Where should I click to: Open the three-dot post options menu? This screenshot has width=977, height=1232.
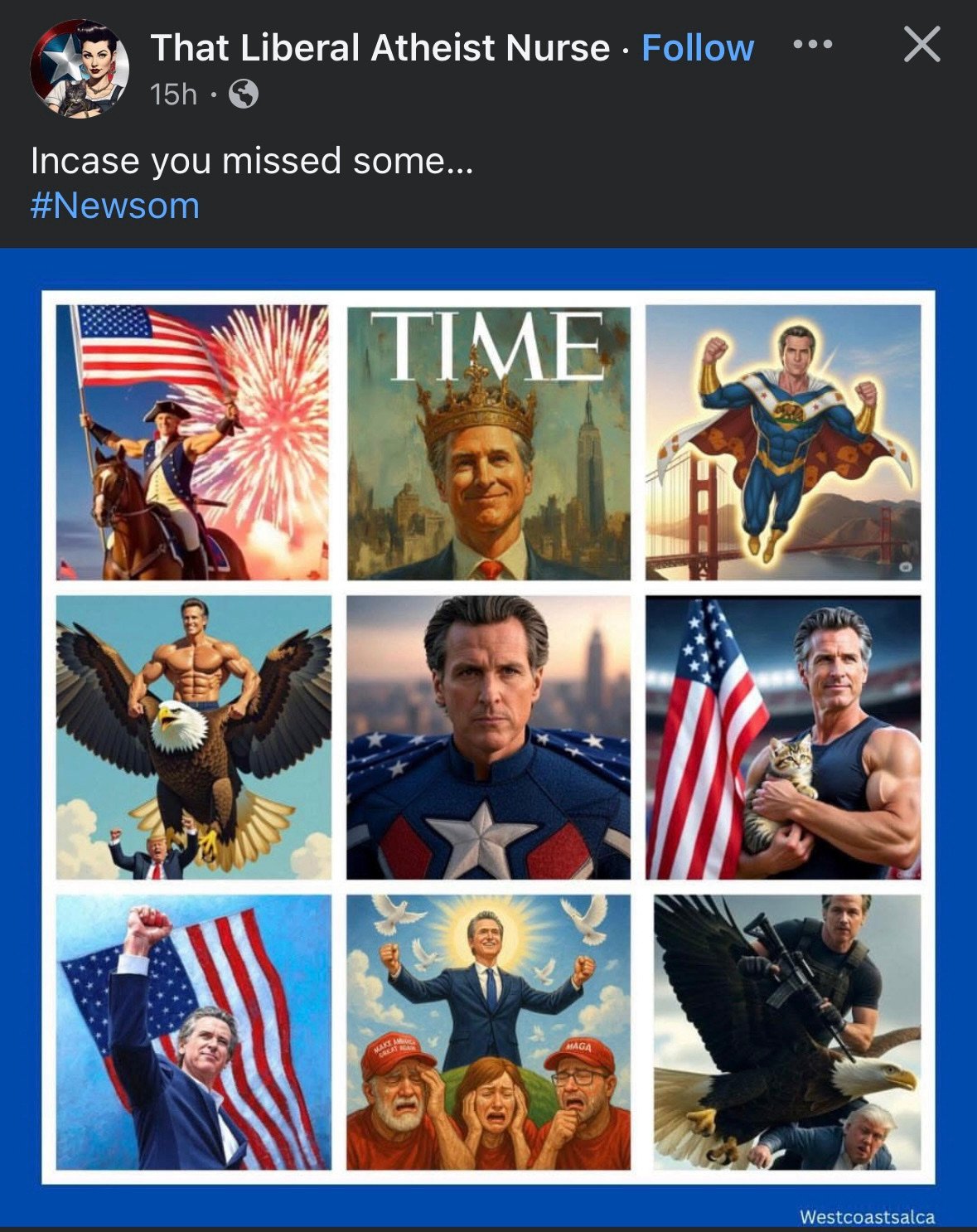point(812,45)
